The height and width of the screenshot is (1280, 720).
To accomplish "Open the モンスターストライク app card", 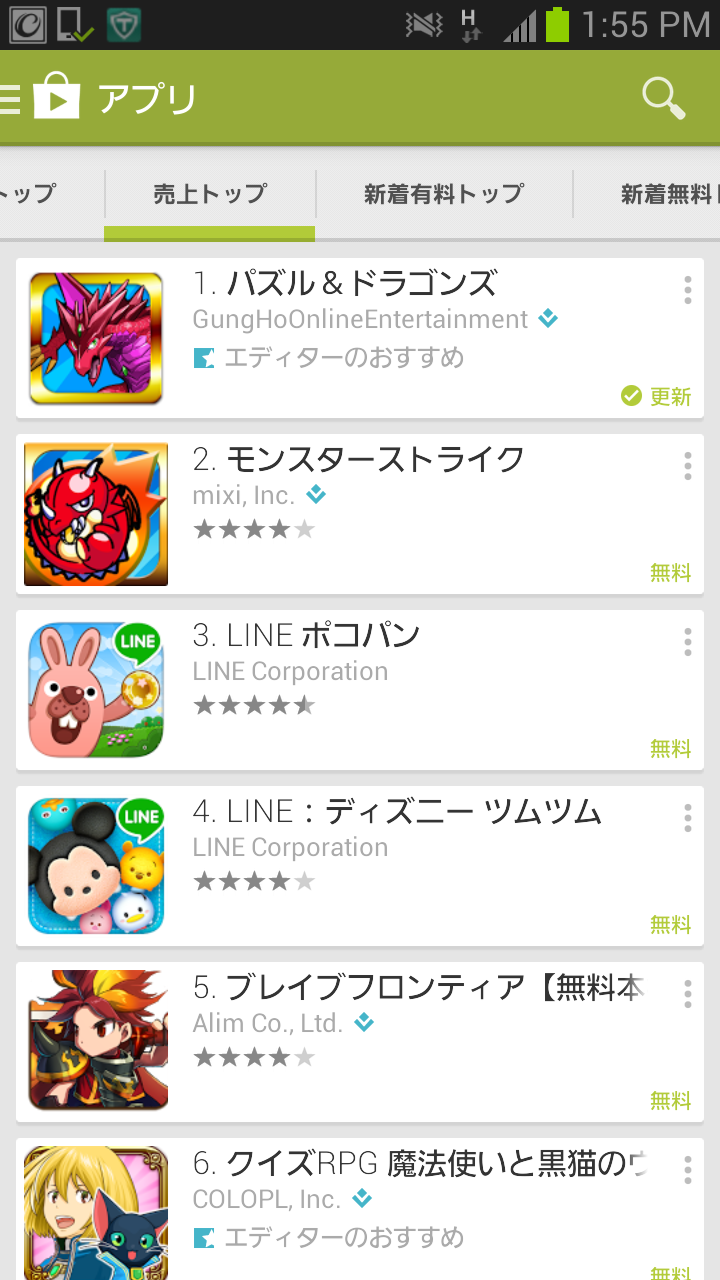I will pyautogui.click(x=360, y=514).
